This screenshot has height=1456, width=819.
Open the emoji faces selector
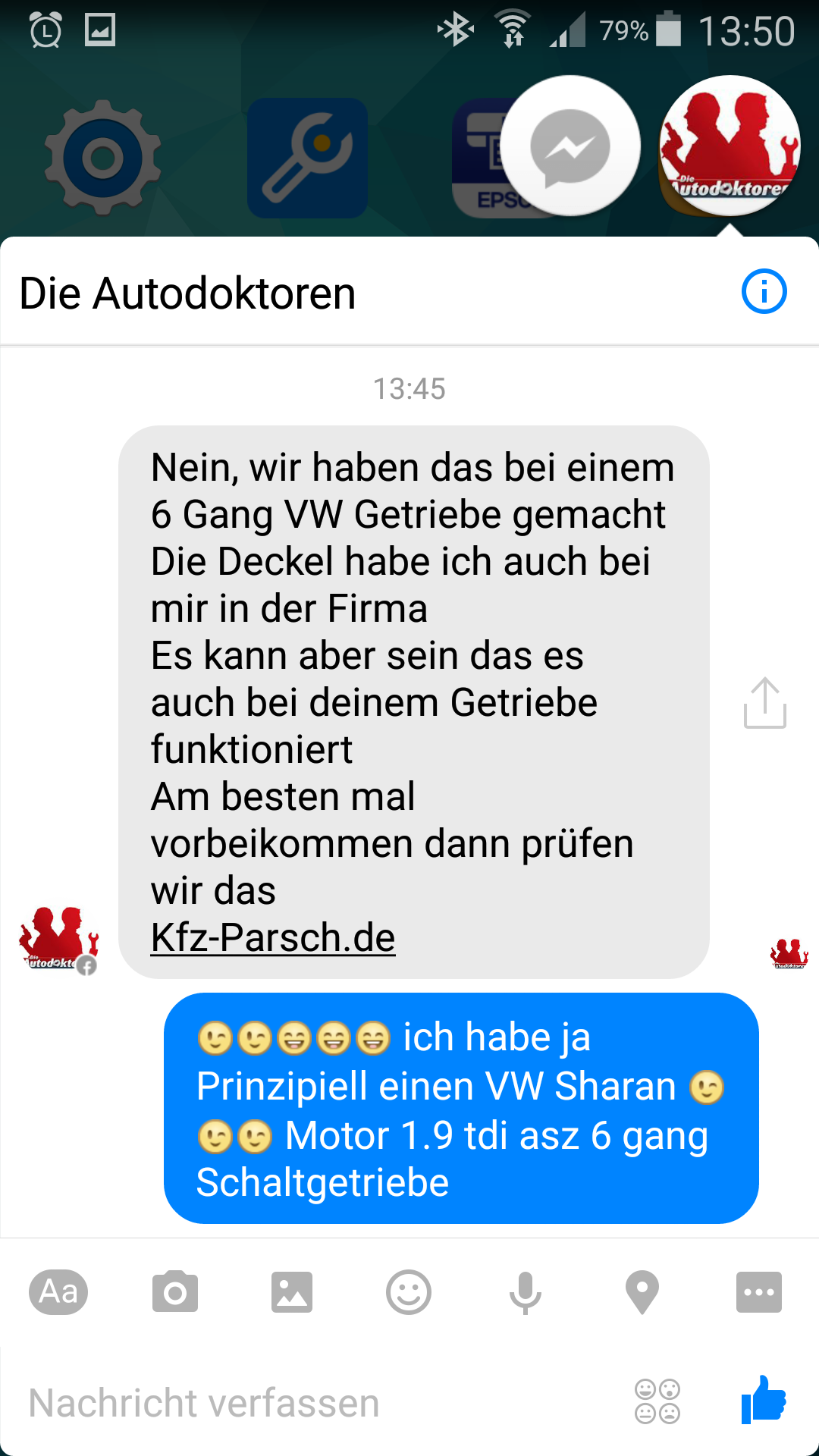[x=657, y=1401]
